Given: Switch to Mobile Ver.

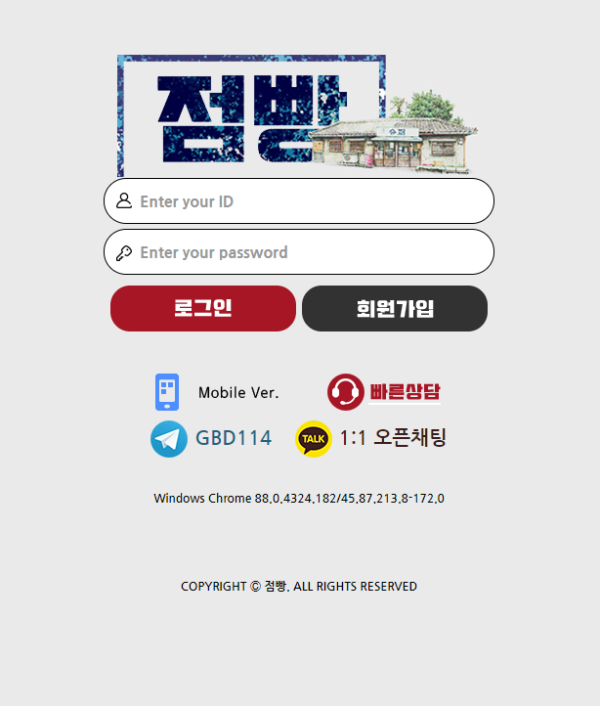Looking at the screenshot, I should (x=217, y=393).
